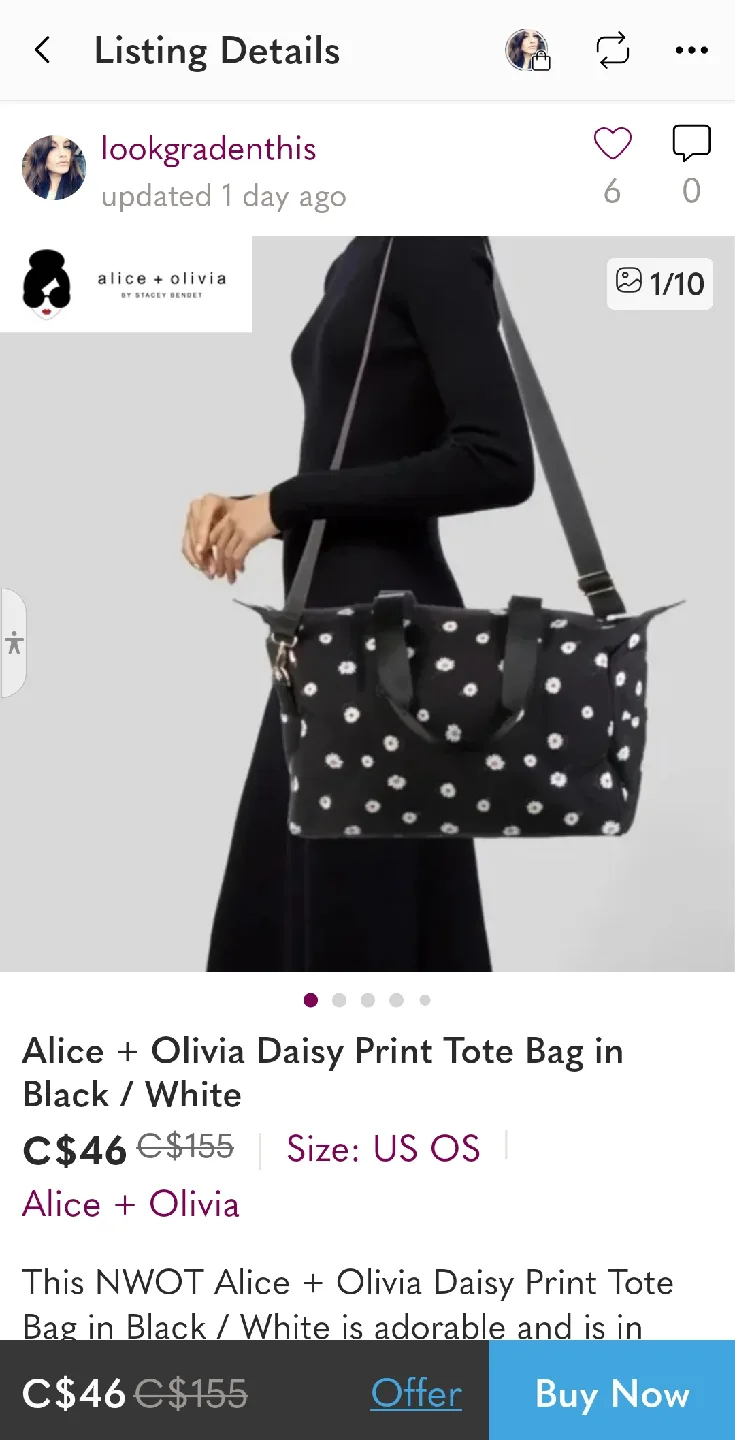
Task: Toggle the like count under the heart
Action: (x=612, y=190)
